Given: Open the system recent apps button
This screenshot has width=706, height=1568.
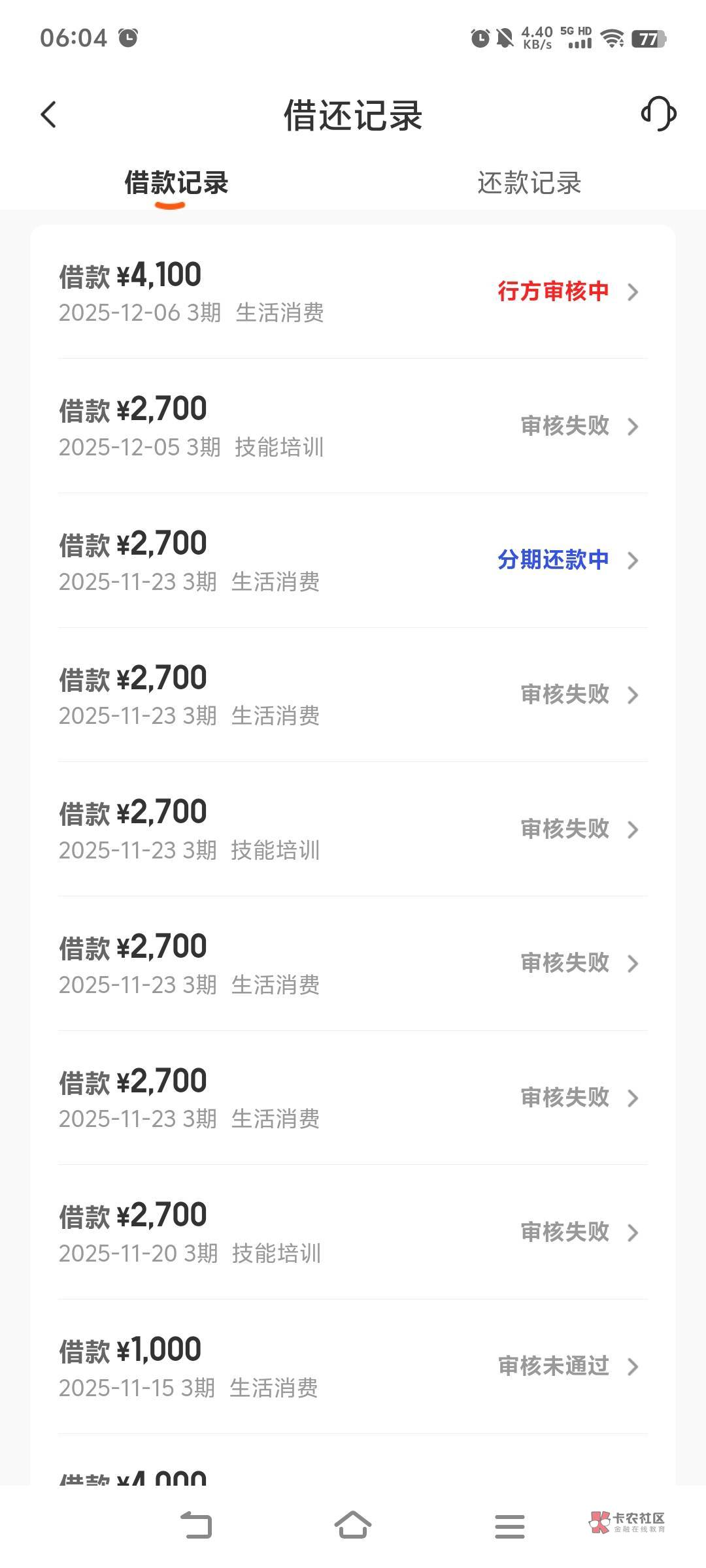Looking at the screenshot, I should click(509, 1526).
